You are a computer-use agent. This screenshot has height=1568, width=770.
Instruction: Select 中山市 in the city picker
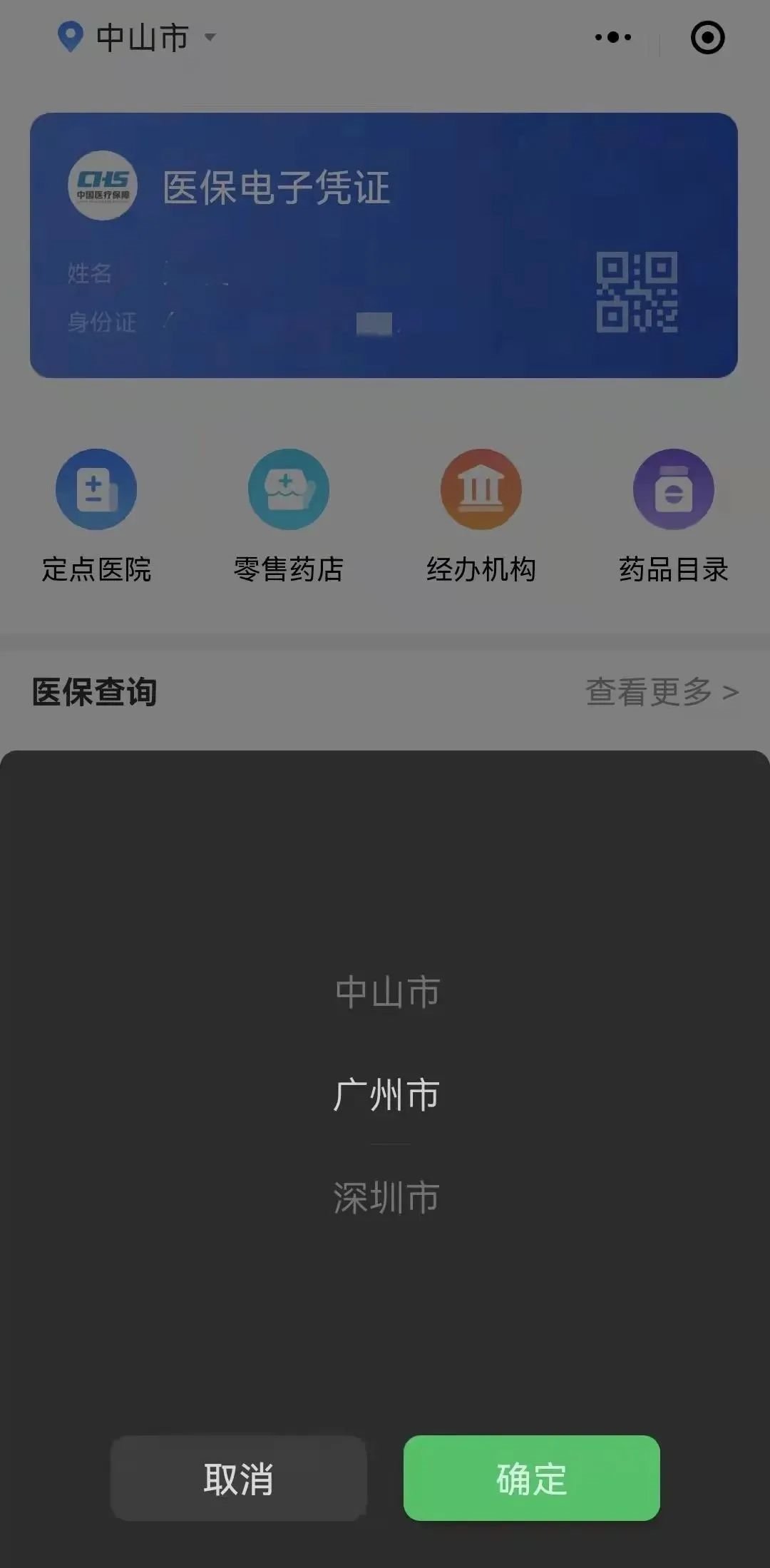coord(387,992)
